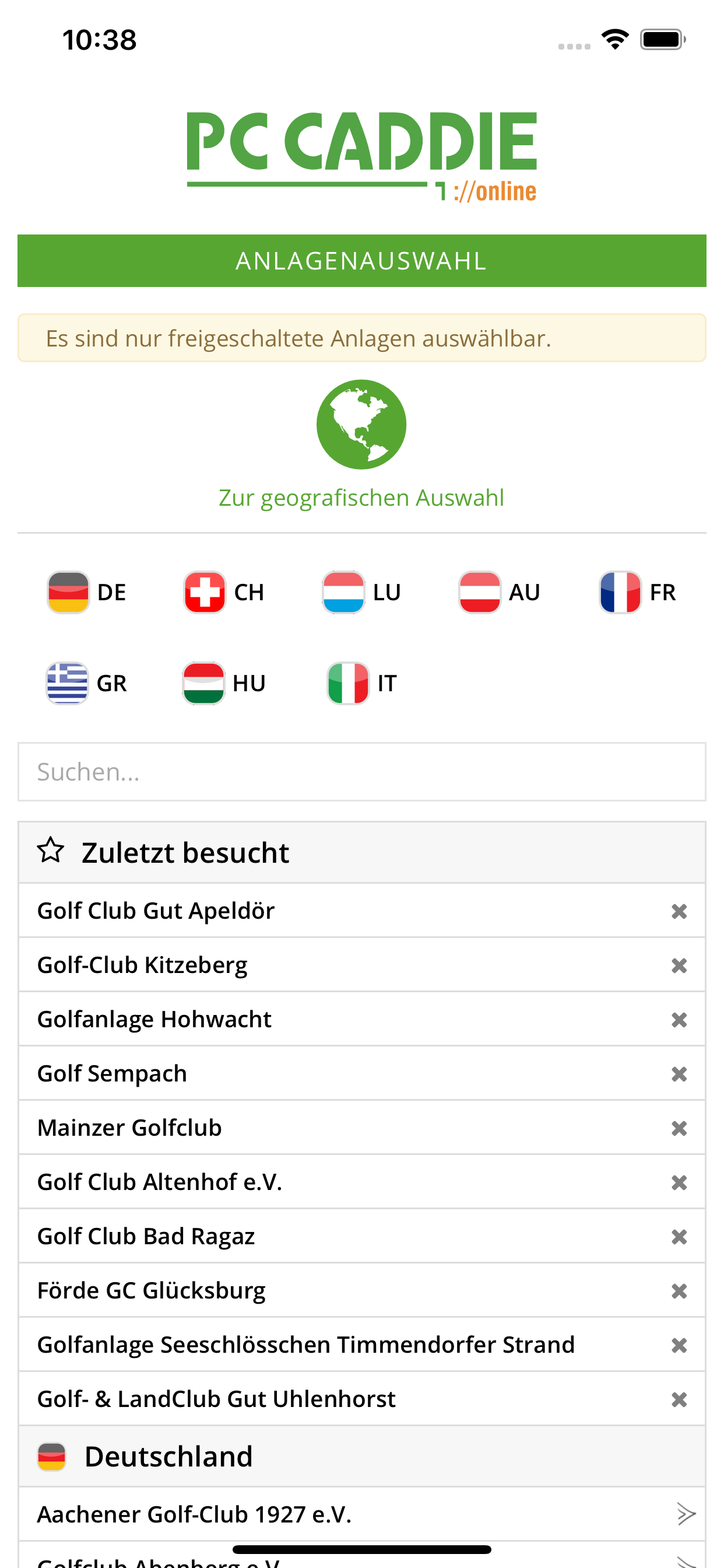Select the Luxembourg flag icon LU
Image resolution: width=724 pixels, height=1568 pixels.
click(346, 591)
